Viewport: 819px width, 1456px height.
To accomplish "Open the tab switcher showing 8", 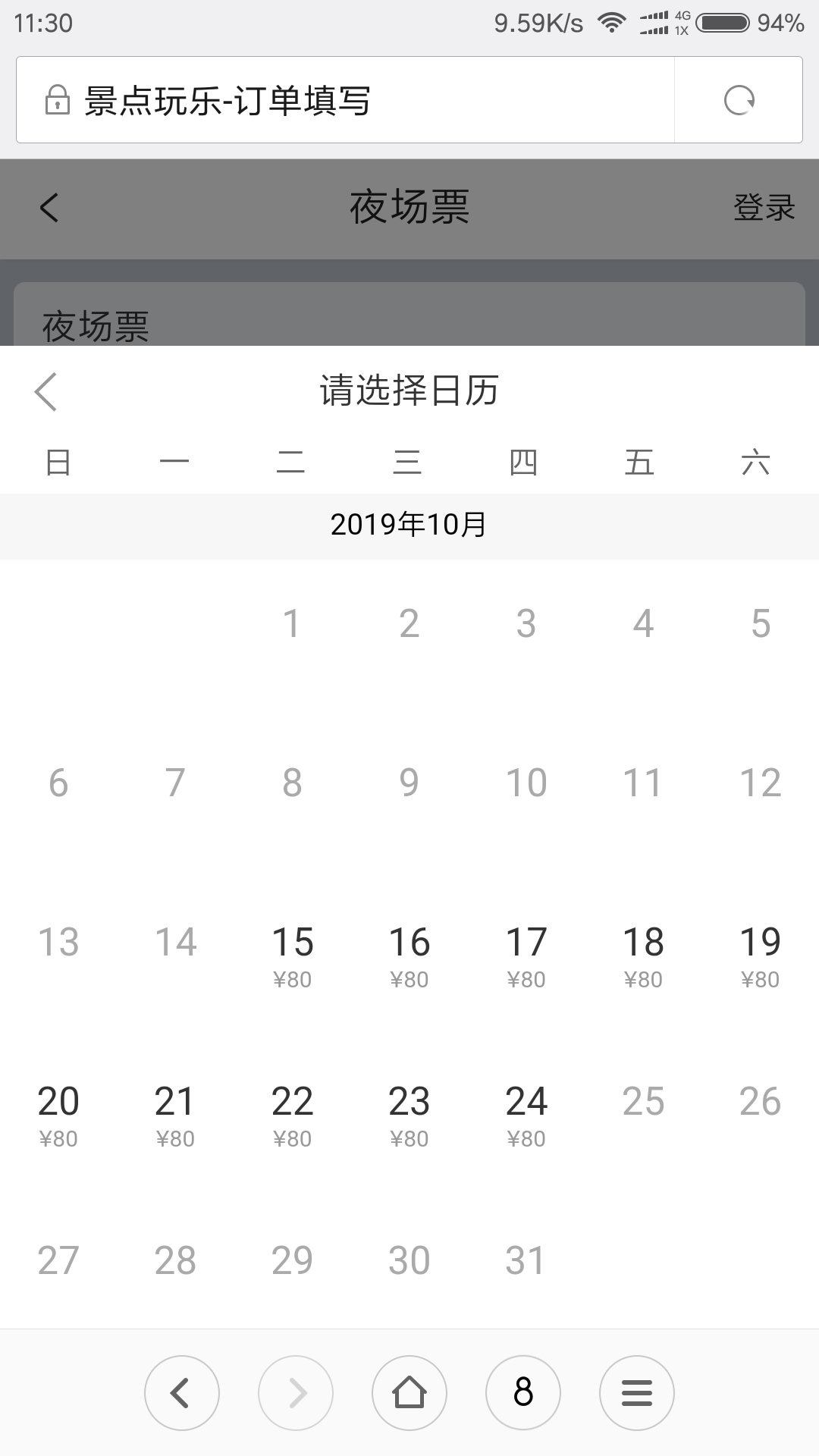I will point(523,1393).
